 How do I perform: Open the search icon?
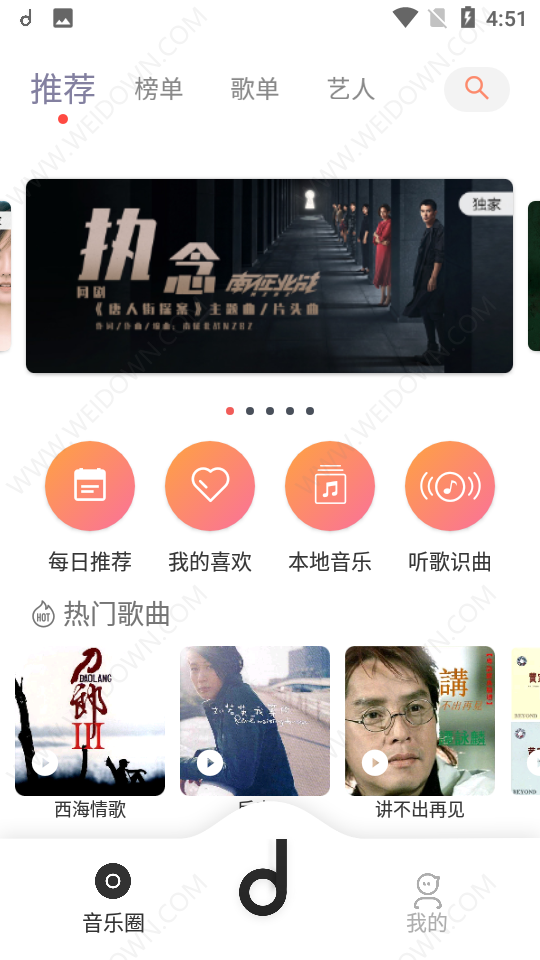[476, 89]
